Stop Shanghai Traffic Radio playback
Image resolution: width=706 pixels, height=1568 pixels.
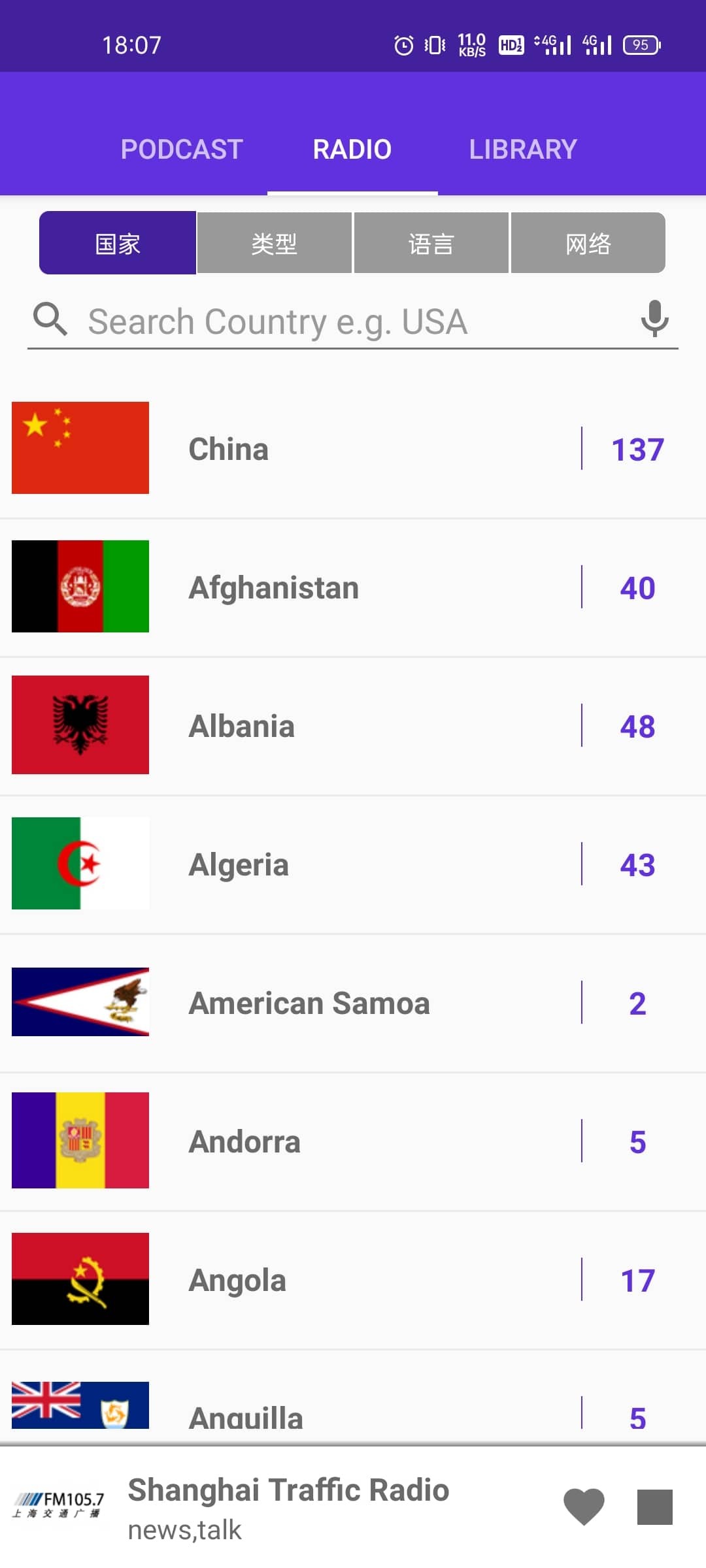[x=654, y=1507]
